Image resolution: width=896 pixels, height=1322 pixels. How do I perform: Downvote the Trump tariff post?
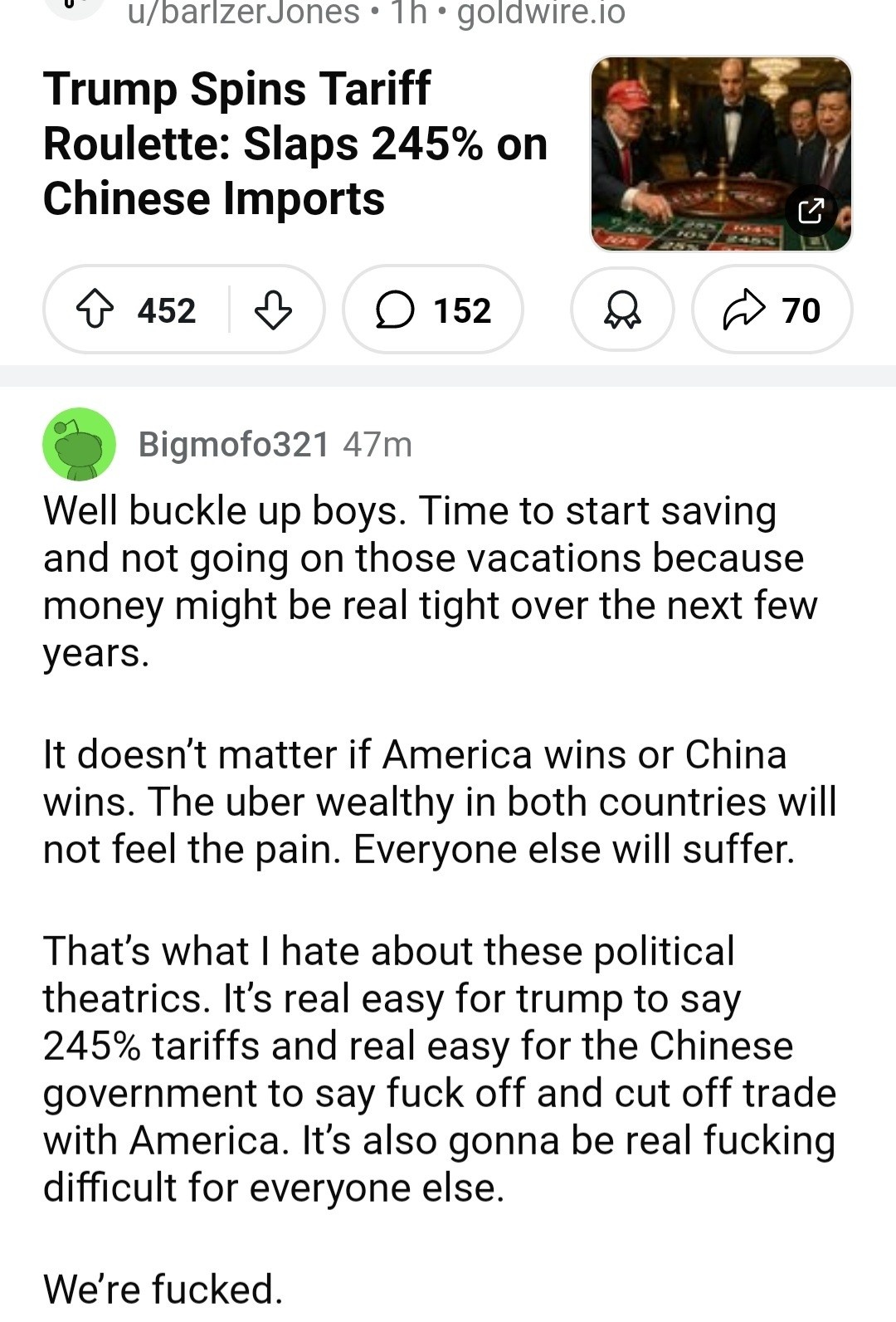point(273,310)
